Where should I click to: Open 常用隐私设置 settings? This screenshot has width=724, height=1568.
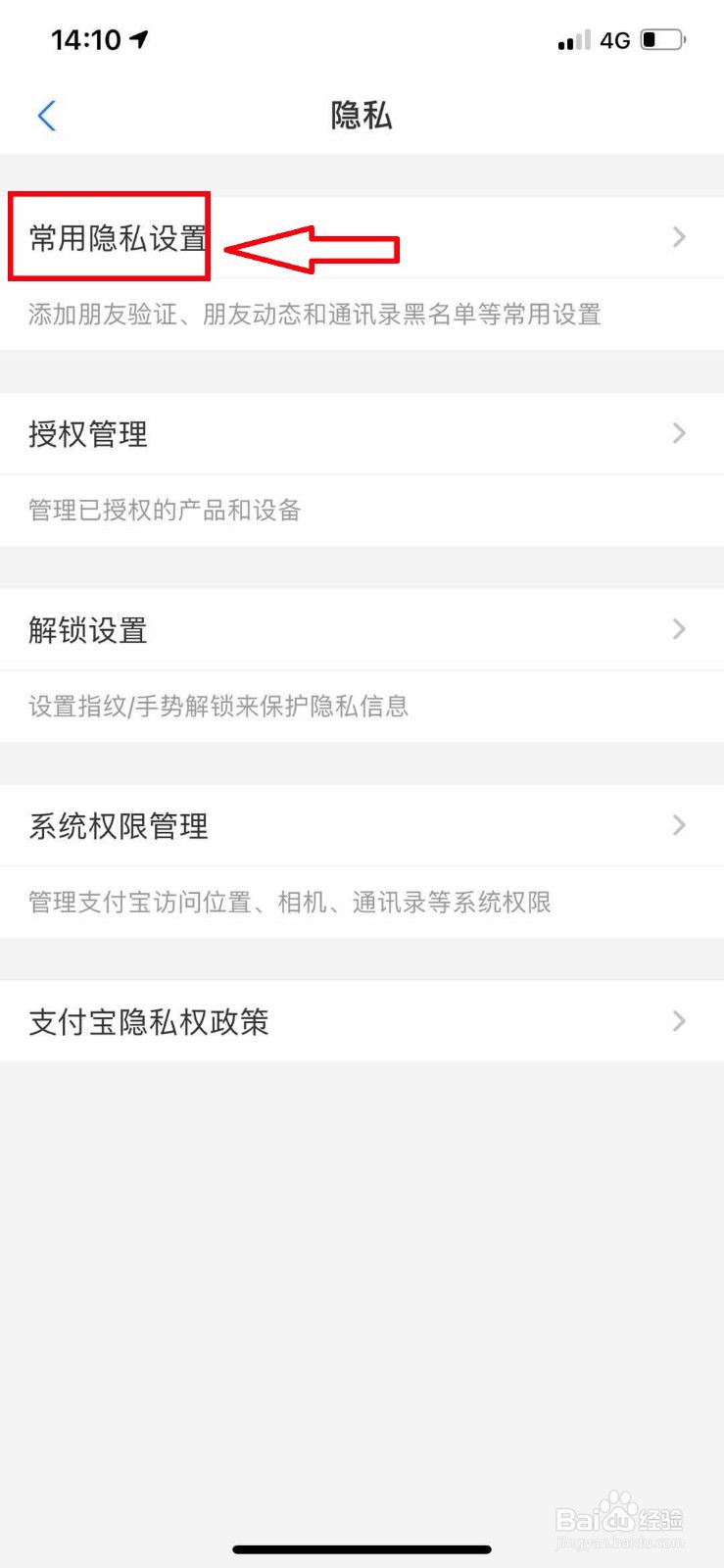(x=117, y=236)
